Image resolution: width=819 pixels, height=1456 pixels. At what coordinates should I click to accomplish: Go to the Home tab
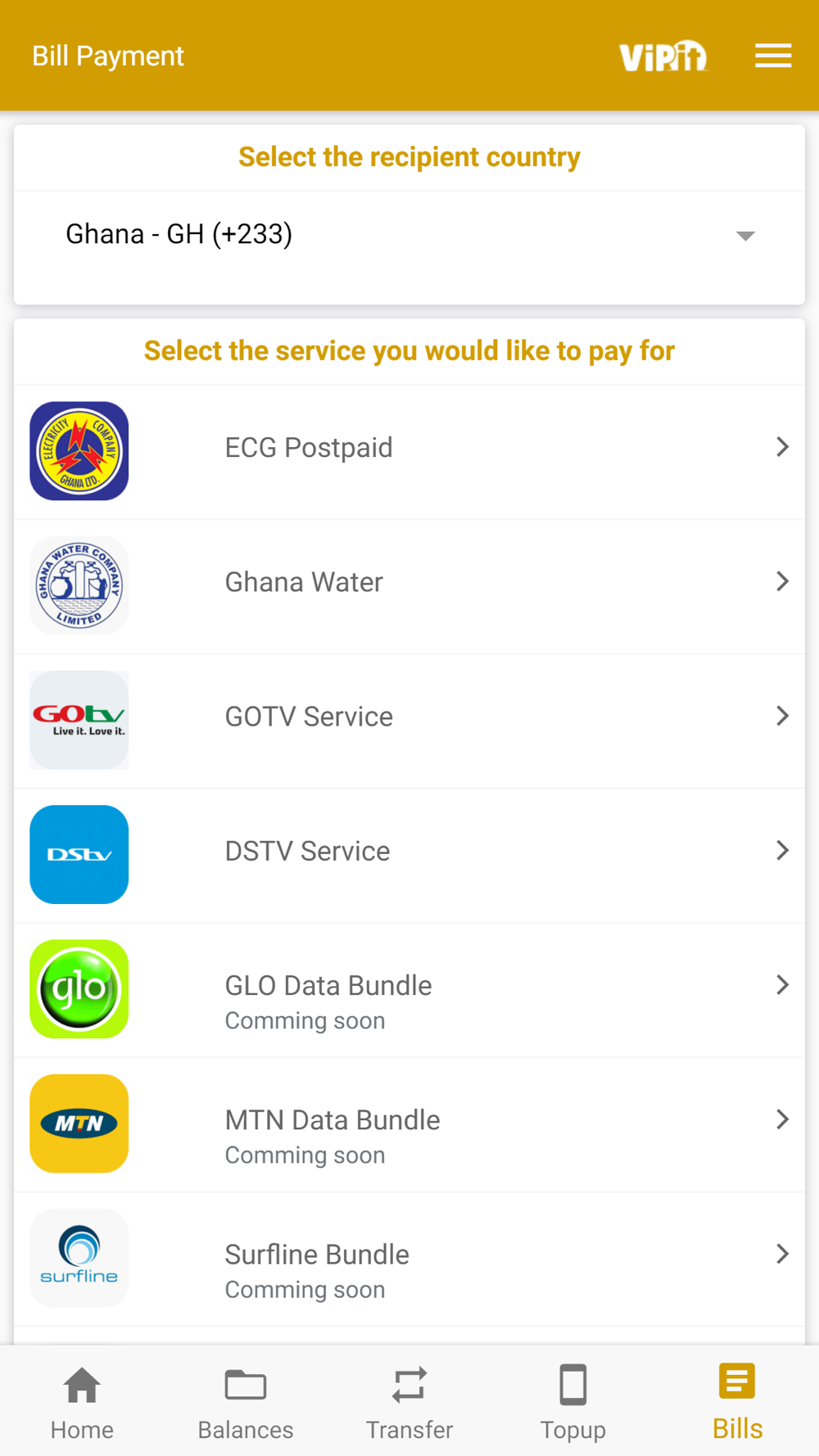82,1401
